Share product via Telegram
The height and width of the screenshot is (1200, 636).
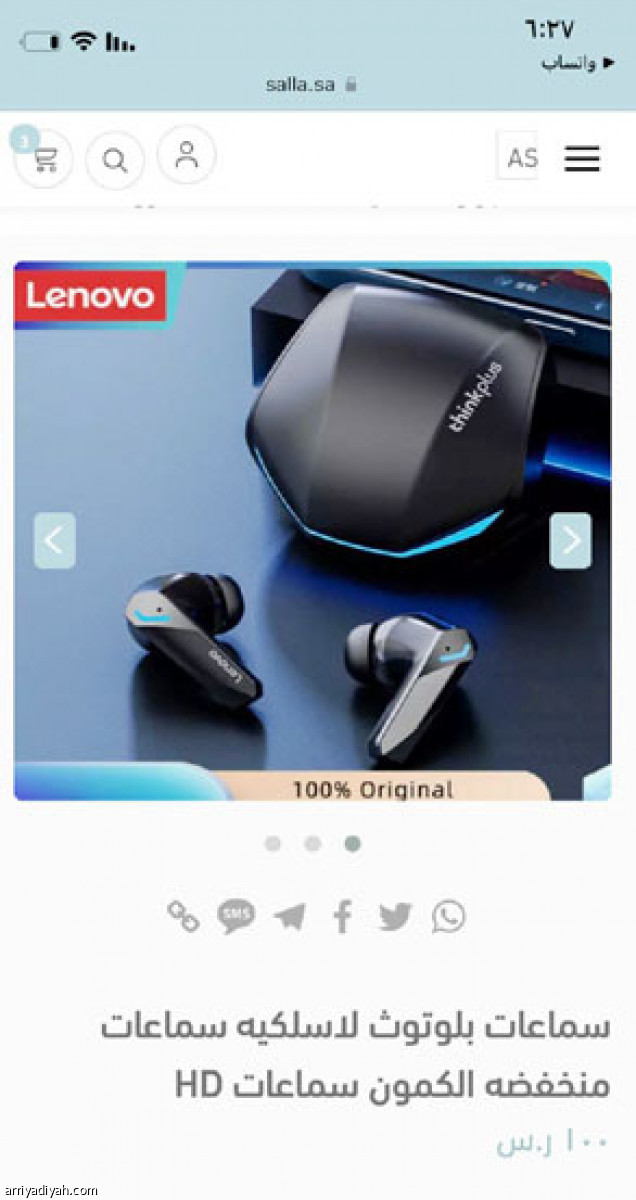click(x=289, y=916)
